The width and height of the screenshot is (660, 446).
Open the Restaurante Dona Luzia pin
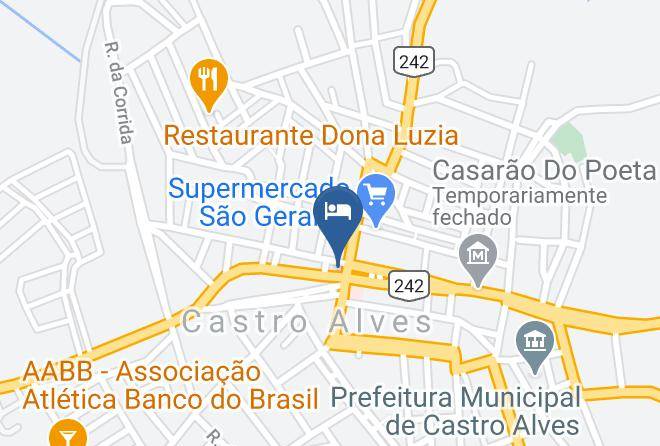pos(209,83)
